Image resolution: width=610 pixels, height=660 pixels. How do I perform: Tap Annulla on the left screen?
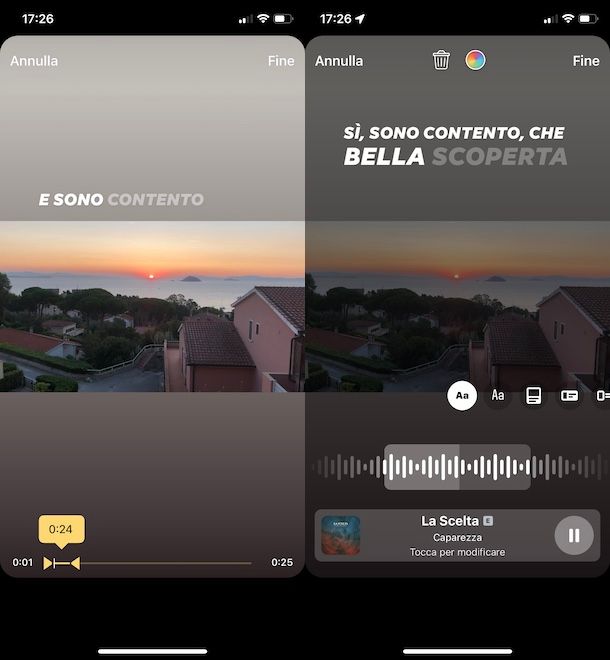pyautogui.click(x=34, y=61)
